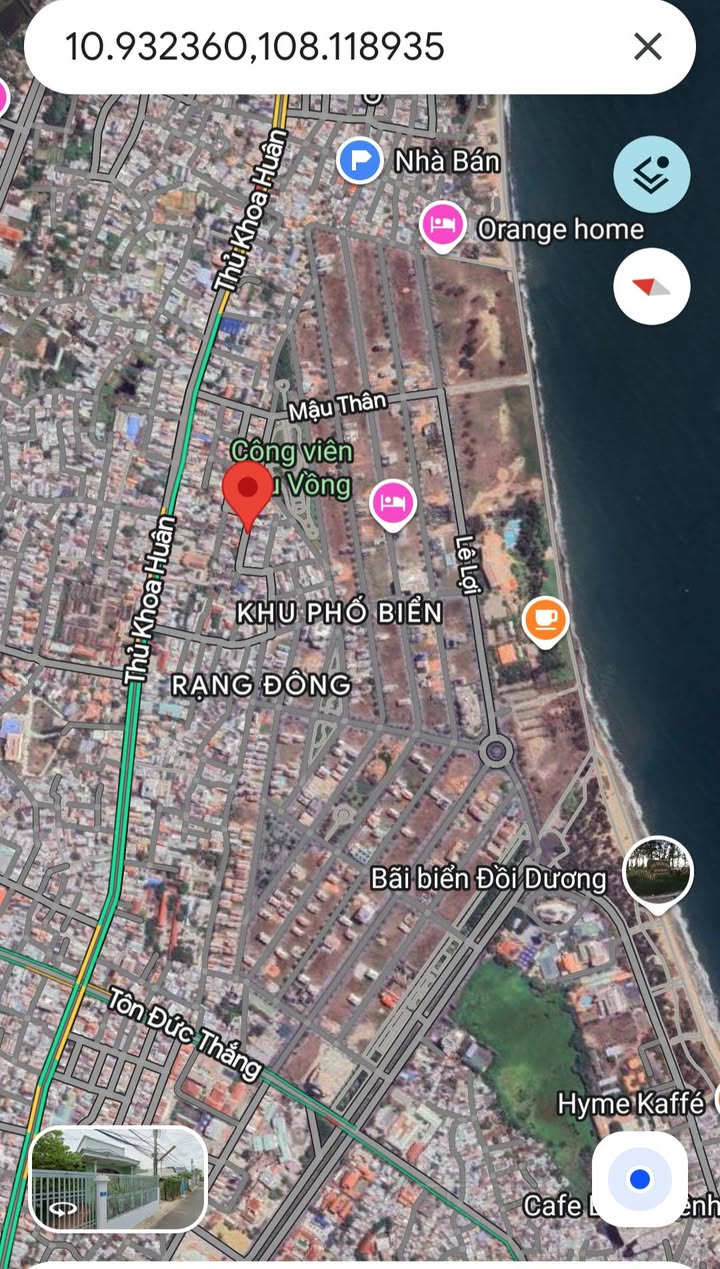
Task: Select the Orange home lodging marker
Action: tap(441, 225)
